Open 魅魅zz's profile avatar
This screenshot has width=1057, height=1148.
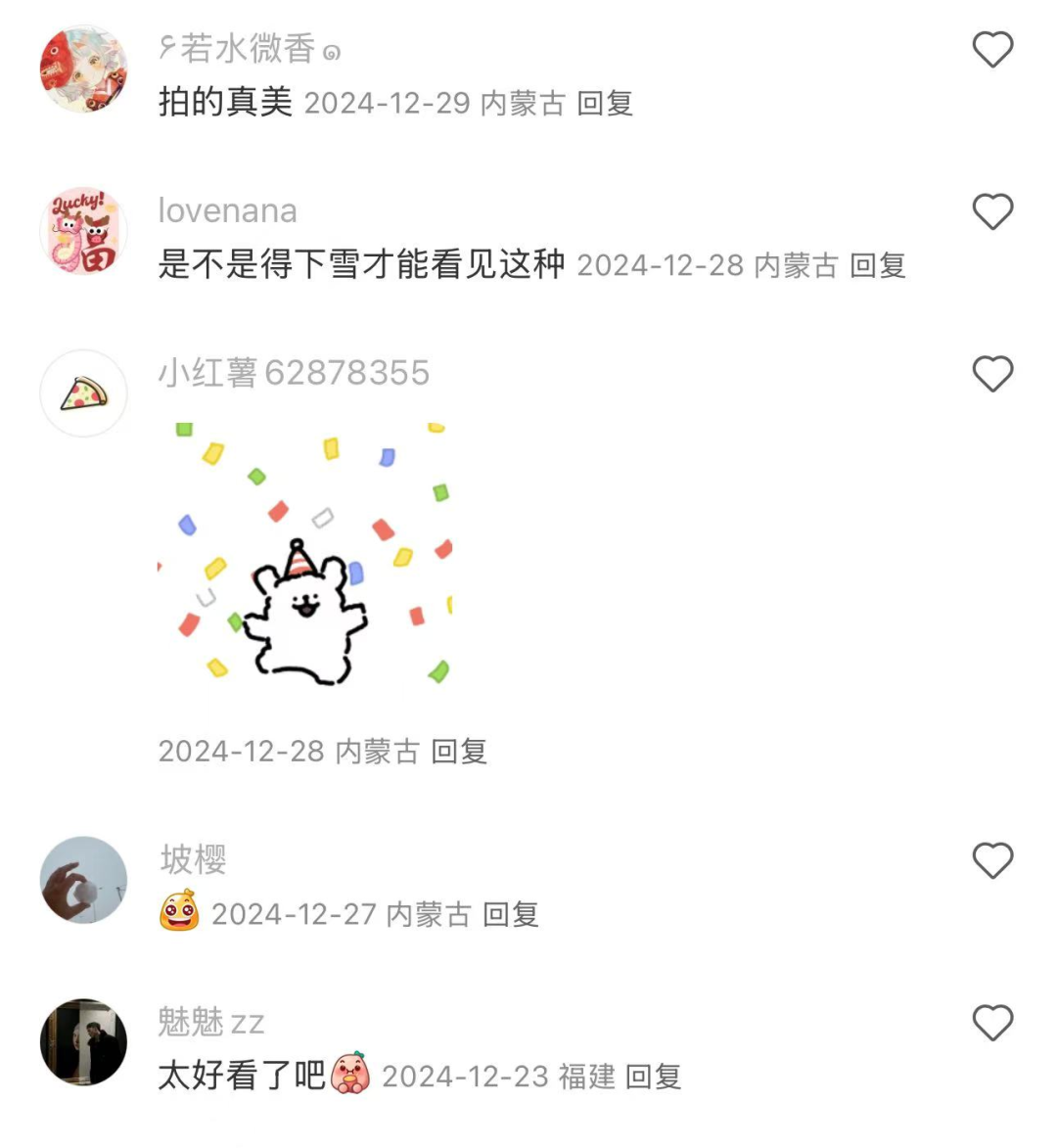coord(83,1042)
